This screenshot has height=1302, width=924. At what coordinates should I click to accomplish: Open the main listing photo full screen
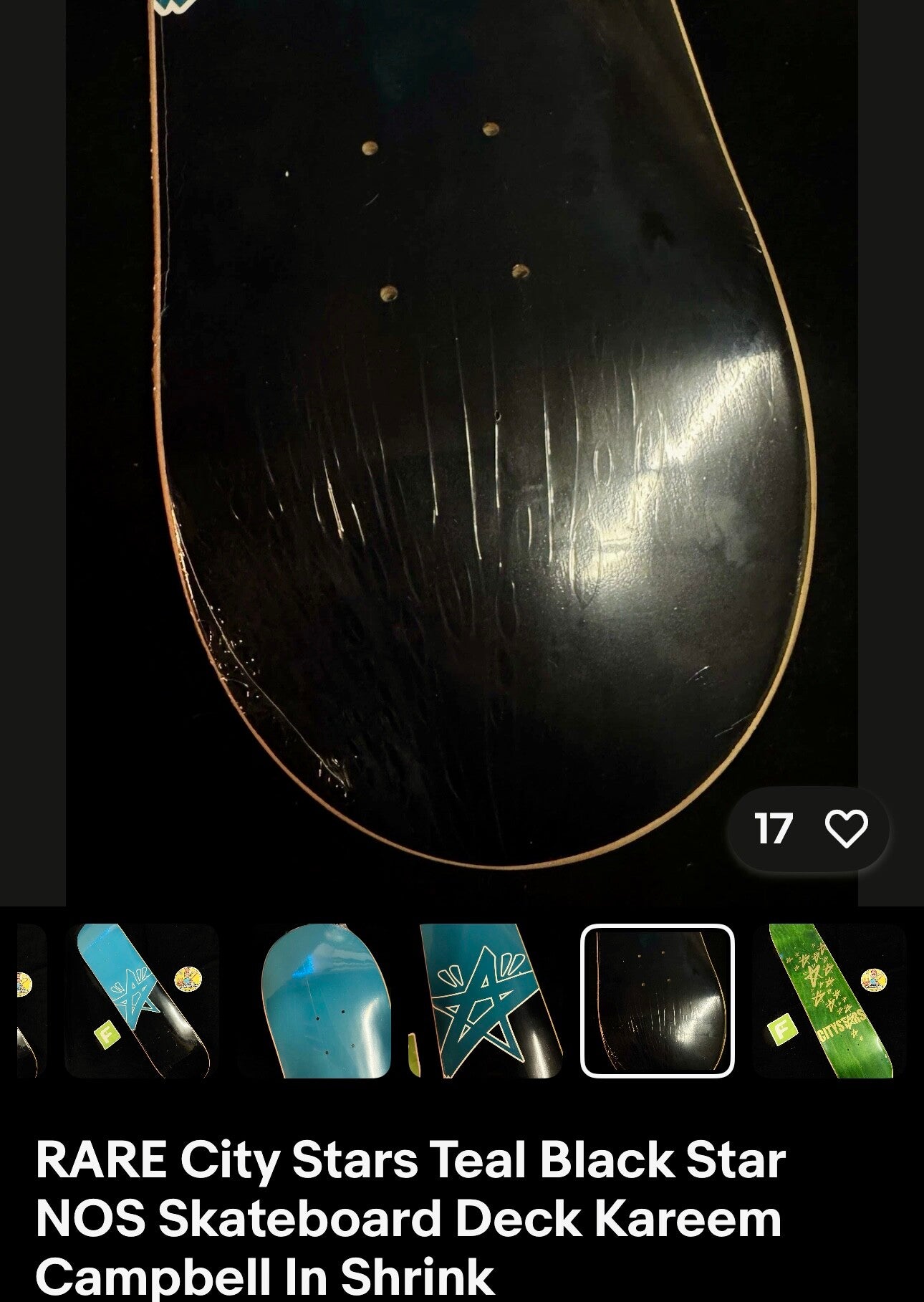click(462, 430)
